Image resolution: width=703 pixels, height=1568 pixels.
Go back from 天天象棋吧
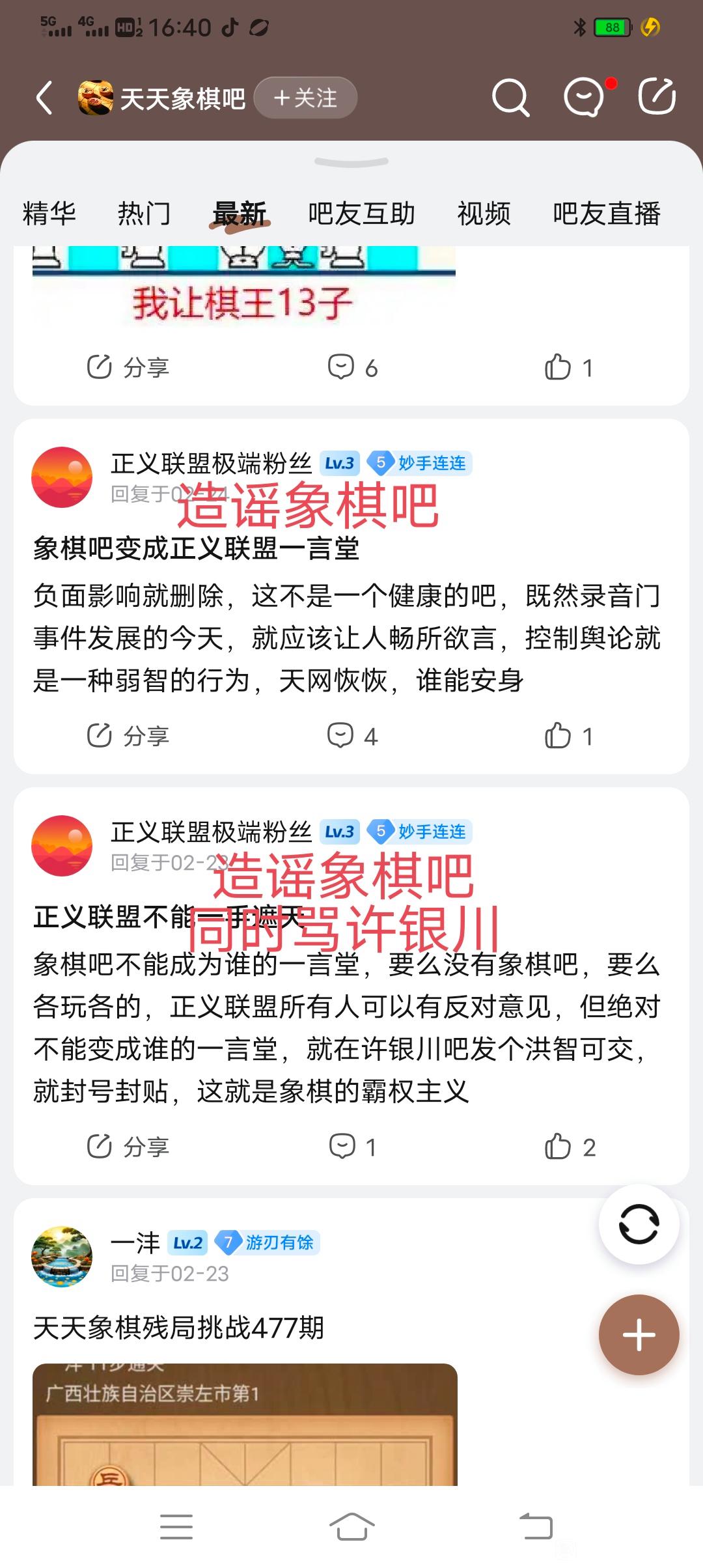click(44, 98)
